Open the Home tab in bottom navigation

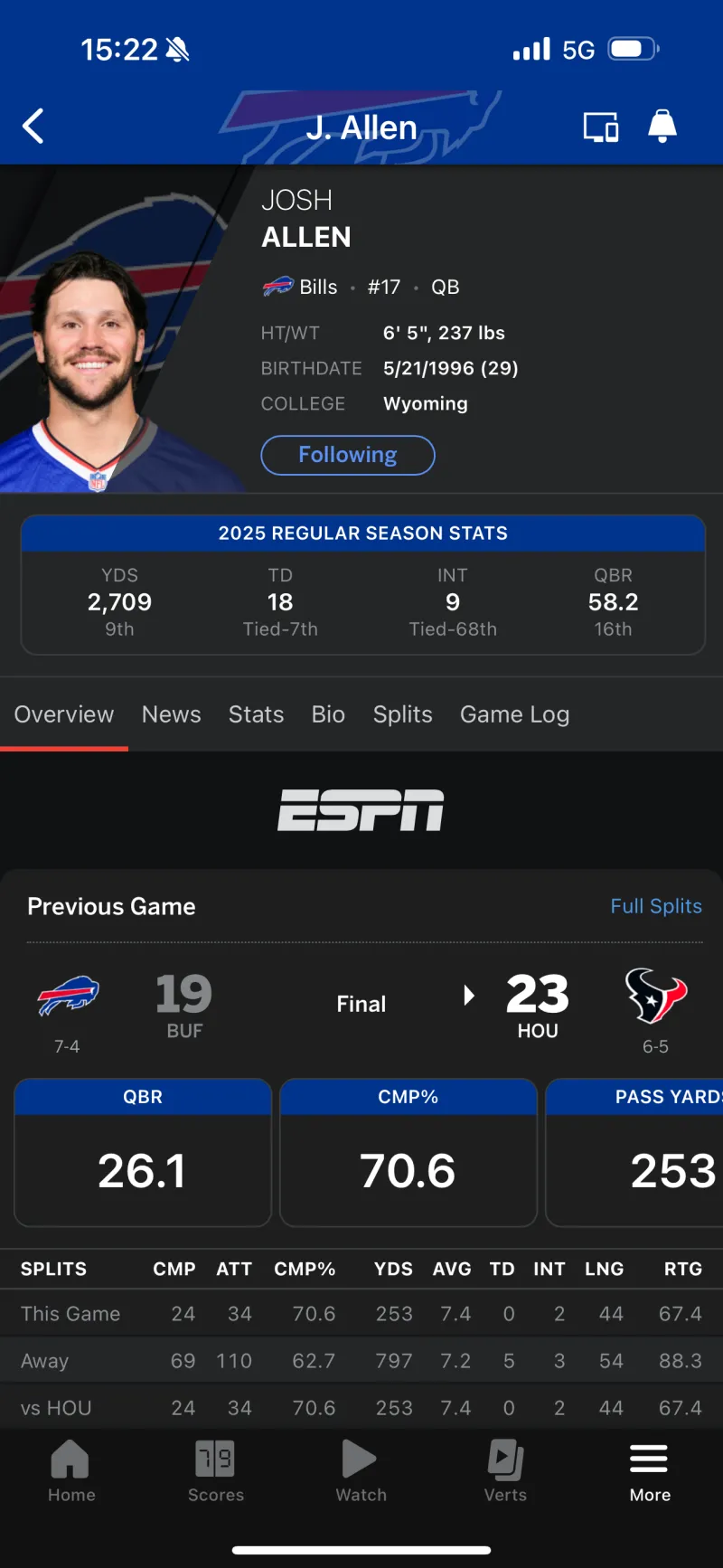[x=71, y=1472]
